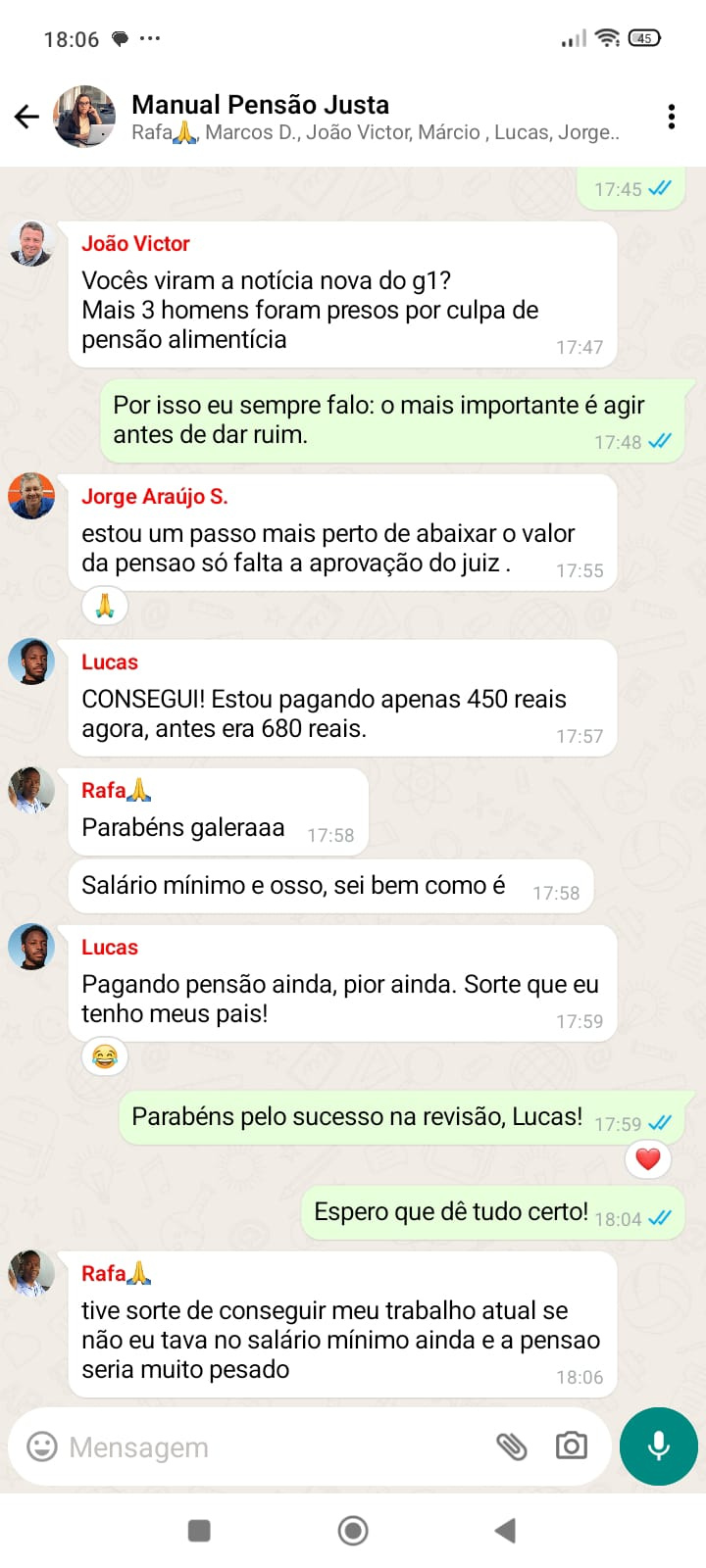Image resolution: width=706 pixels, height=1568 pixels.
Task: Open recent apps from navigation bar
Action: (199, 1530)
